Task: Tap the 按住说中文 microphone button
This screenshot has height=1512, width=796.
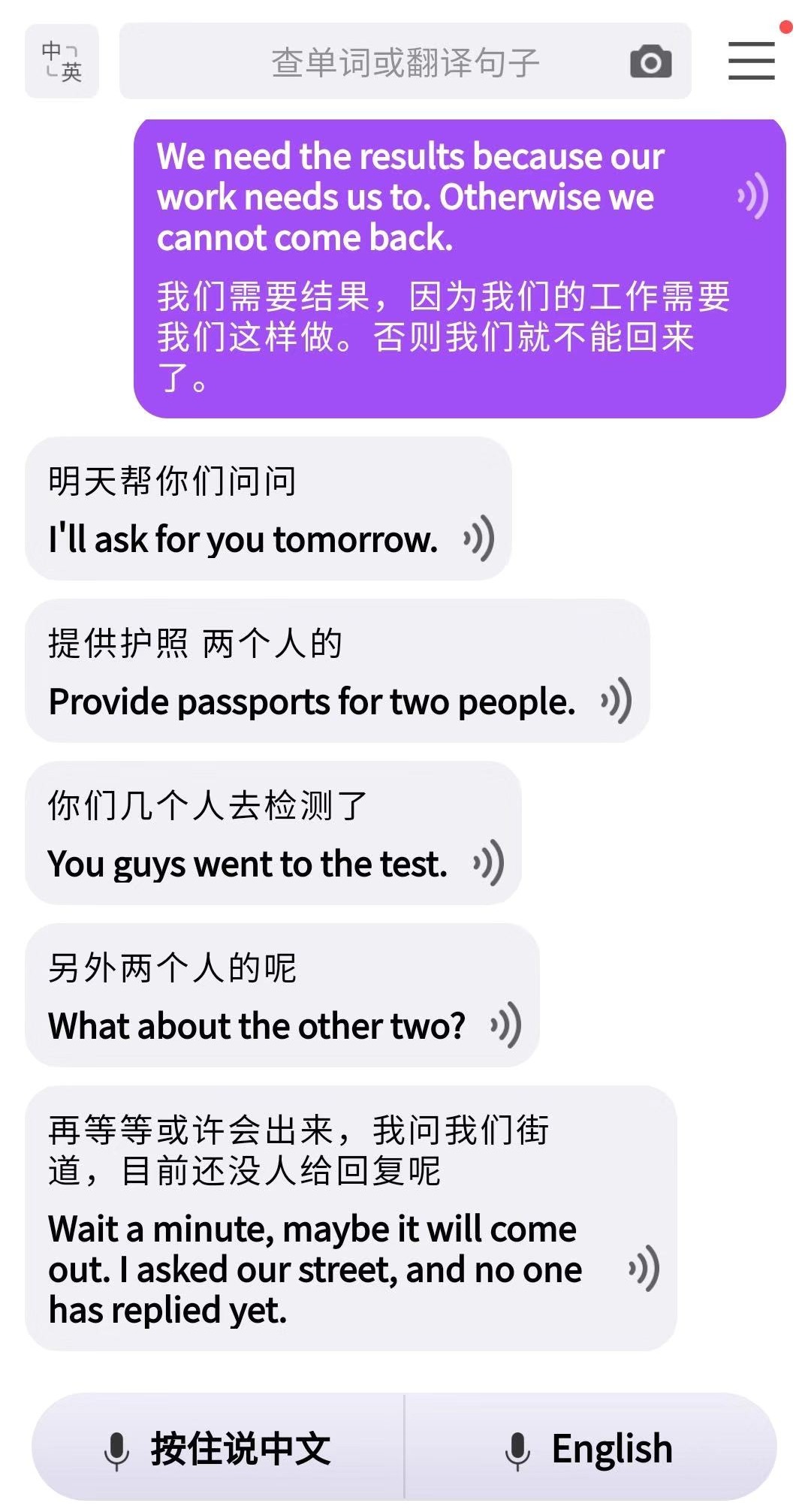Action: point(218,1449)
